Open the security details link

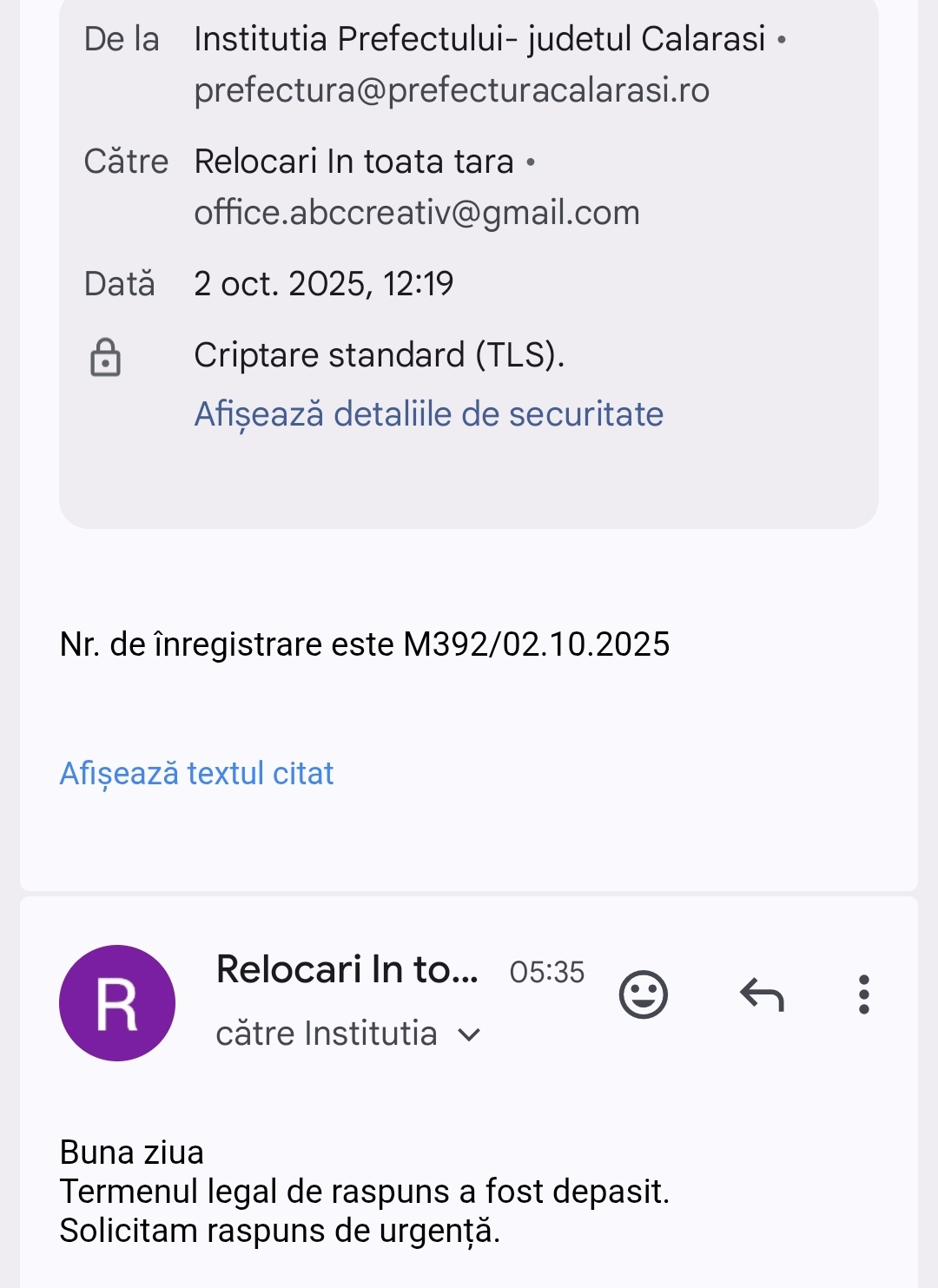(428, 414)
